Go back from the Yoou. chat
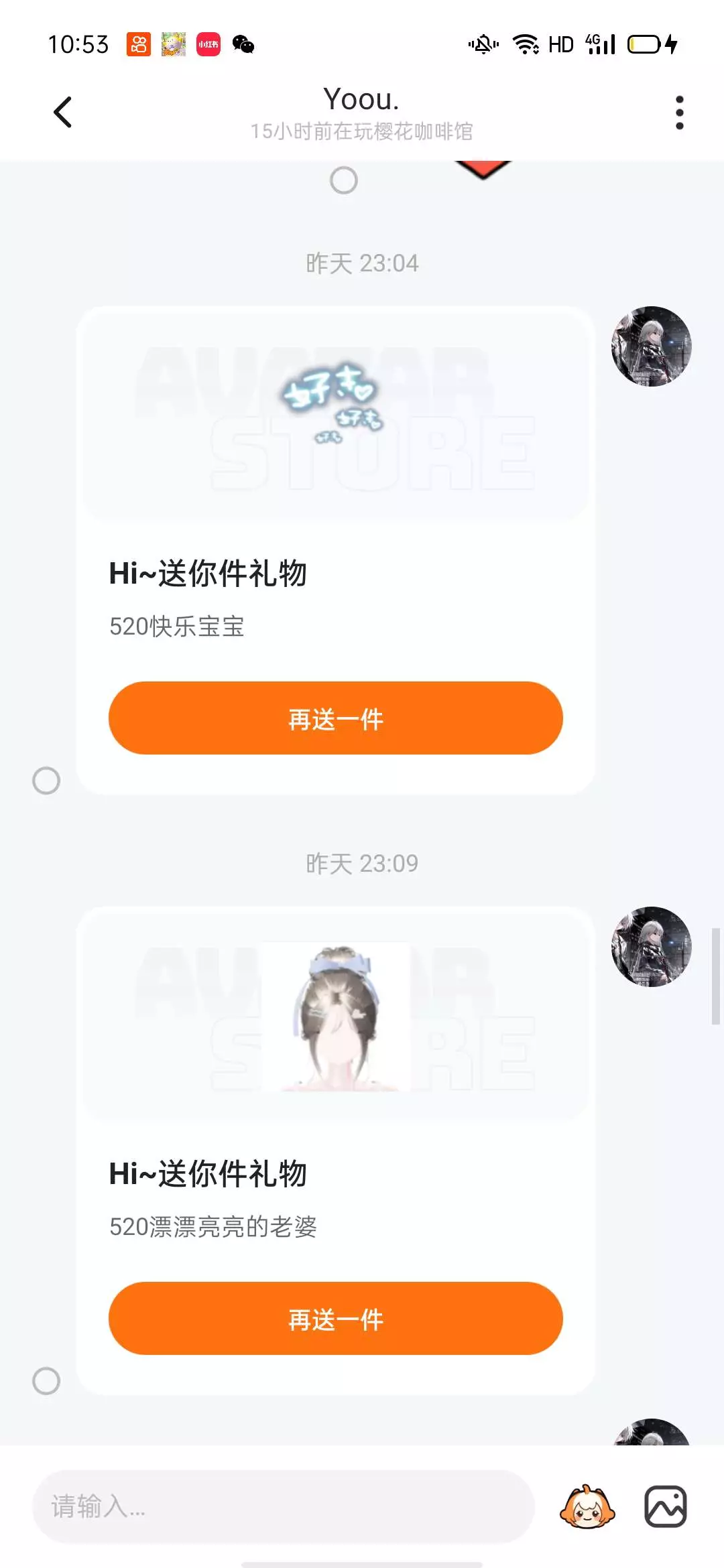Image resolution: width=724 pixels, height=1568 pixels. pyautogui.click(x=62, y=113)
